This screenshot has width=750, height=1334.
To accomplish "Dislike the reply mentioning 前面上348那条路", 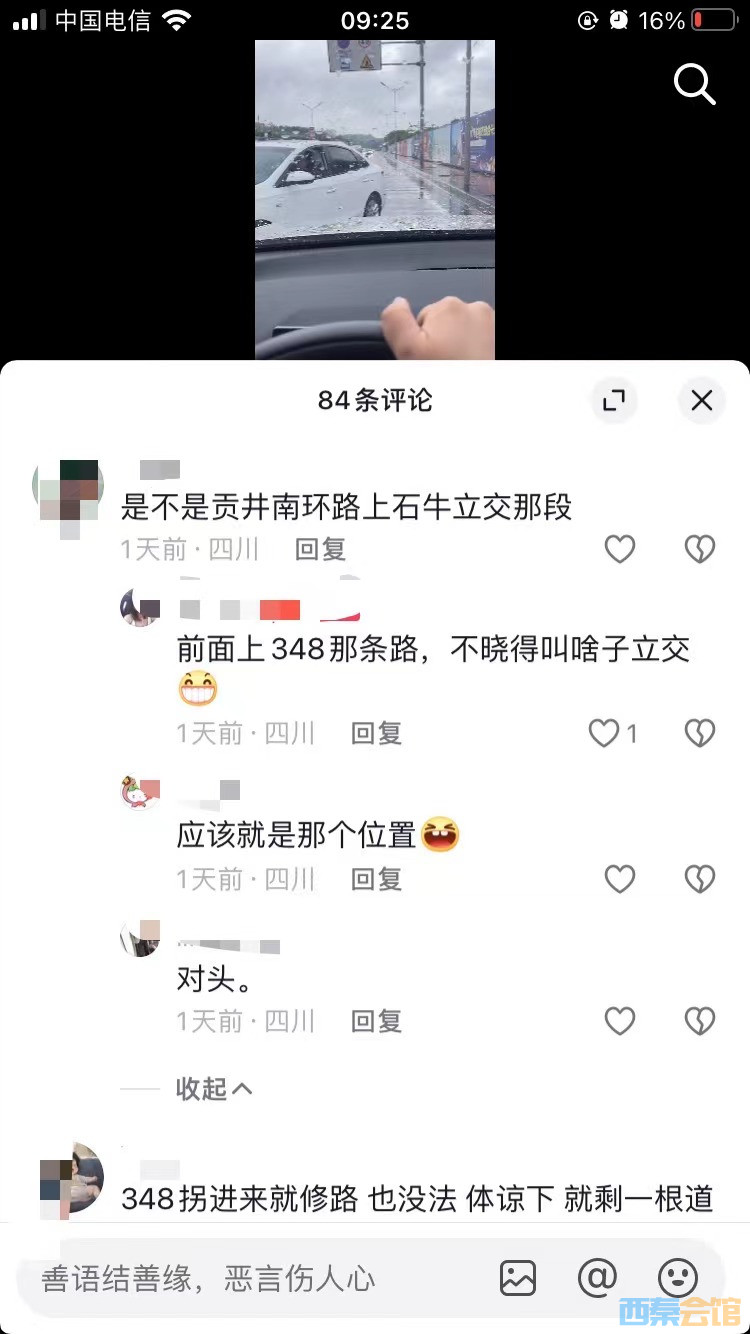I will pos(700,734).
